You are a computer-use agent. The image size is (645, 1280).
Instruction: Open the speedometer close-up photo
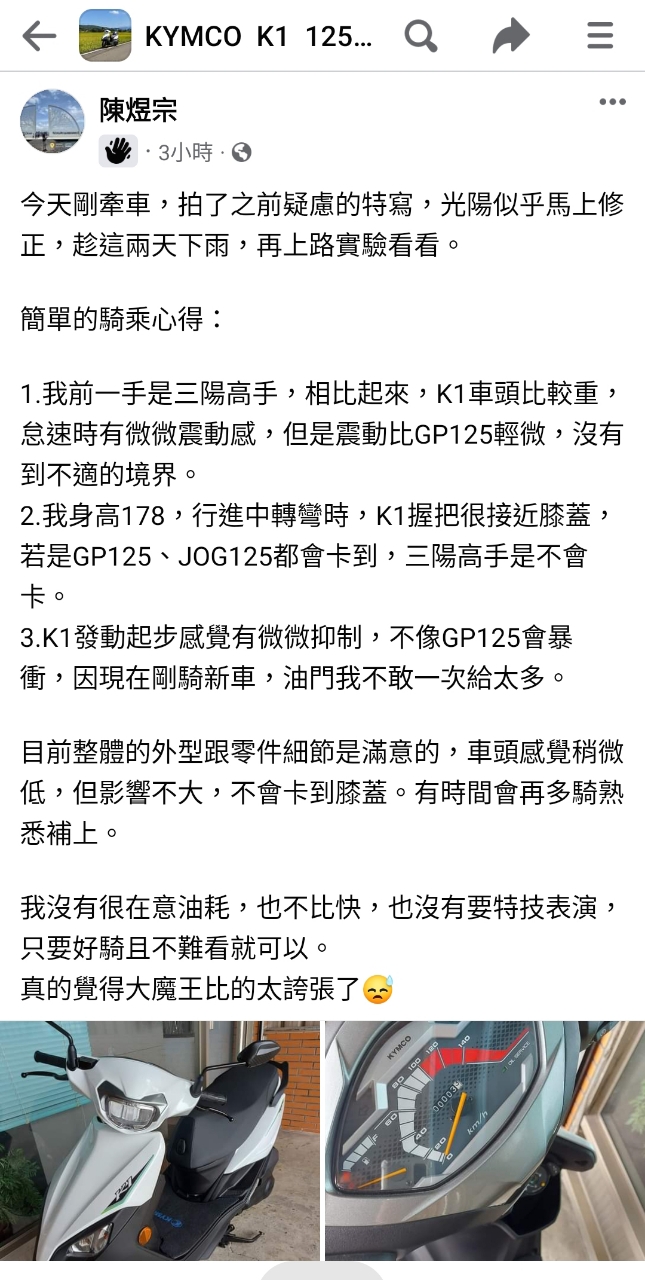click(485, 1141)
